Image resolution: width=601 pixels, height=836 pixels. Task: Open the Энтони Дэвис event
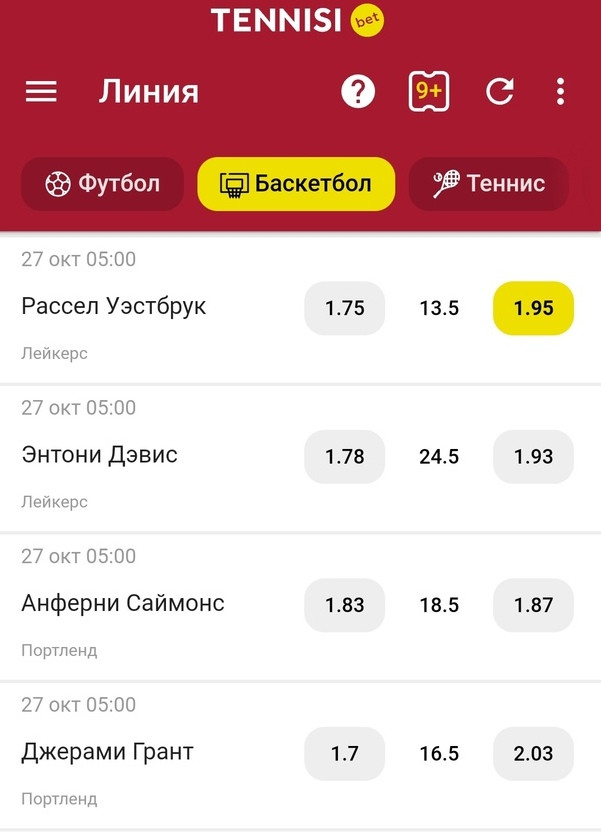pos(100,455)
